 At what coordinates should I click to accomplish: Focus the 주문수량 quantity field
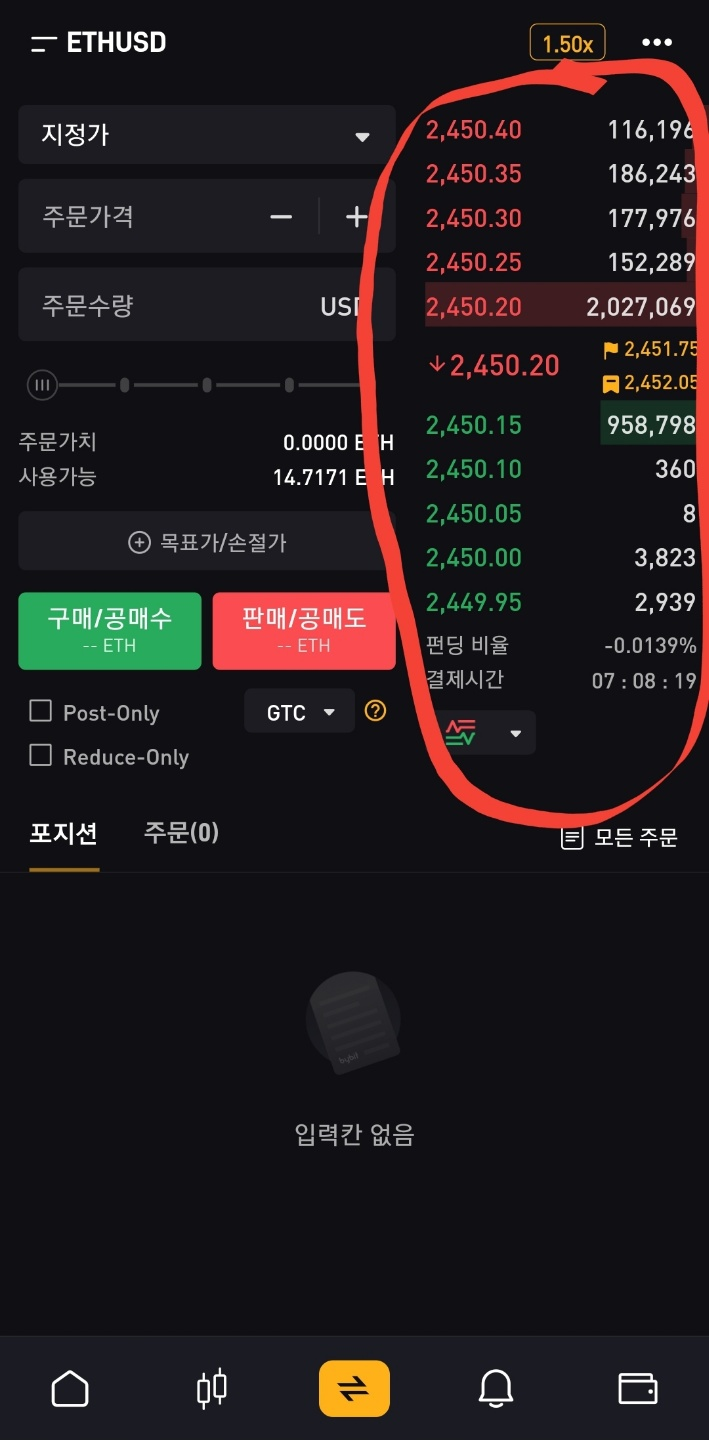pyautogui.click(x=207, y=305)
